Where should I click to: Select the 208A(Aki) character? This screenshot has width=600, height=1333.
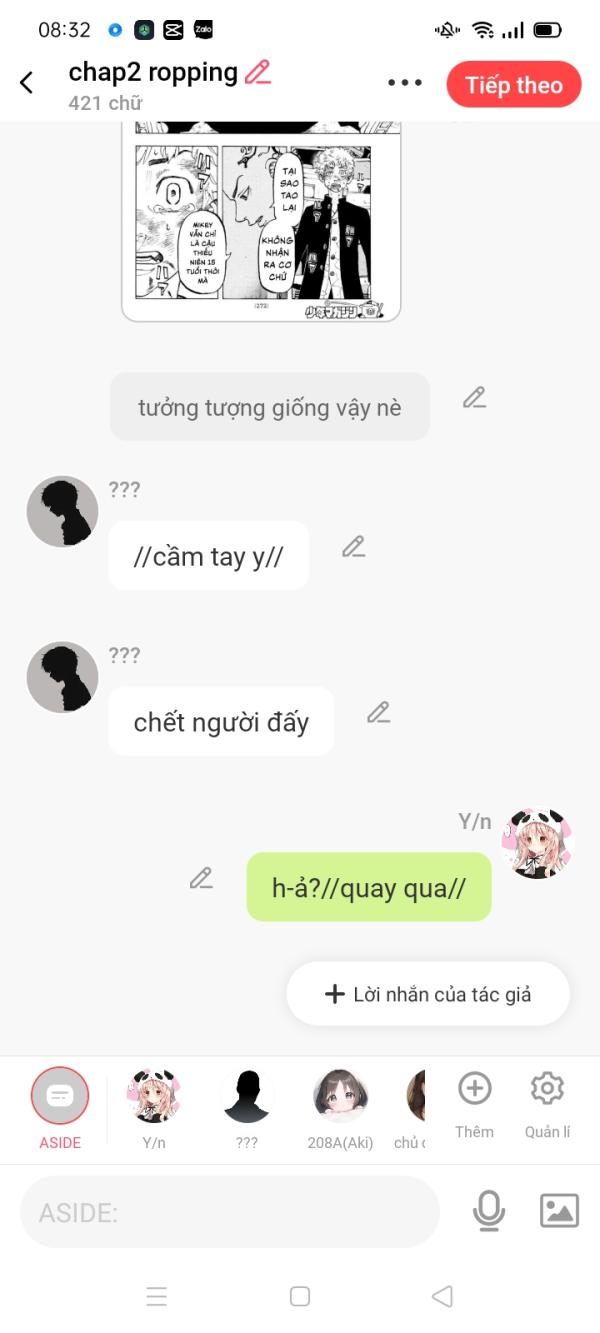[340, 1108]
